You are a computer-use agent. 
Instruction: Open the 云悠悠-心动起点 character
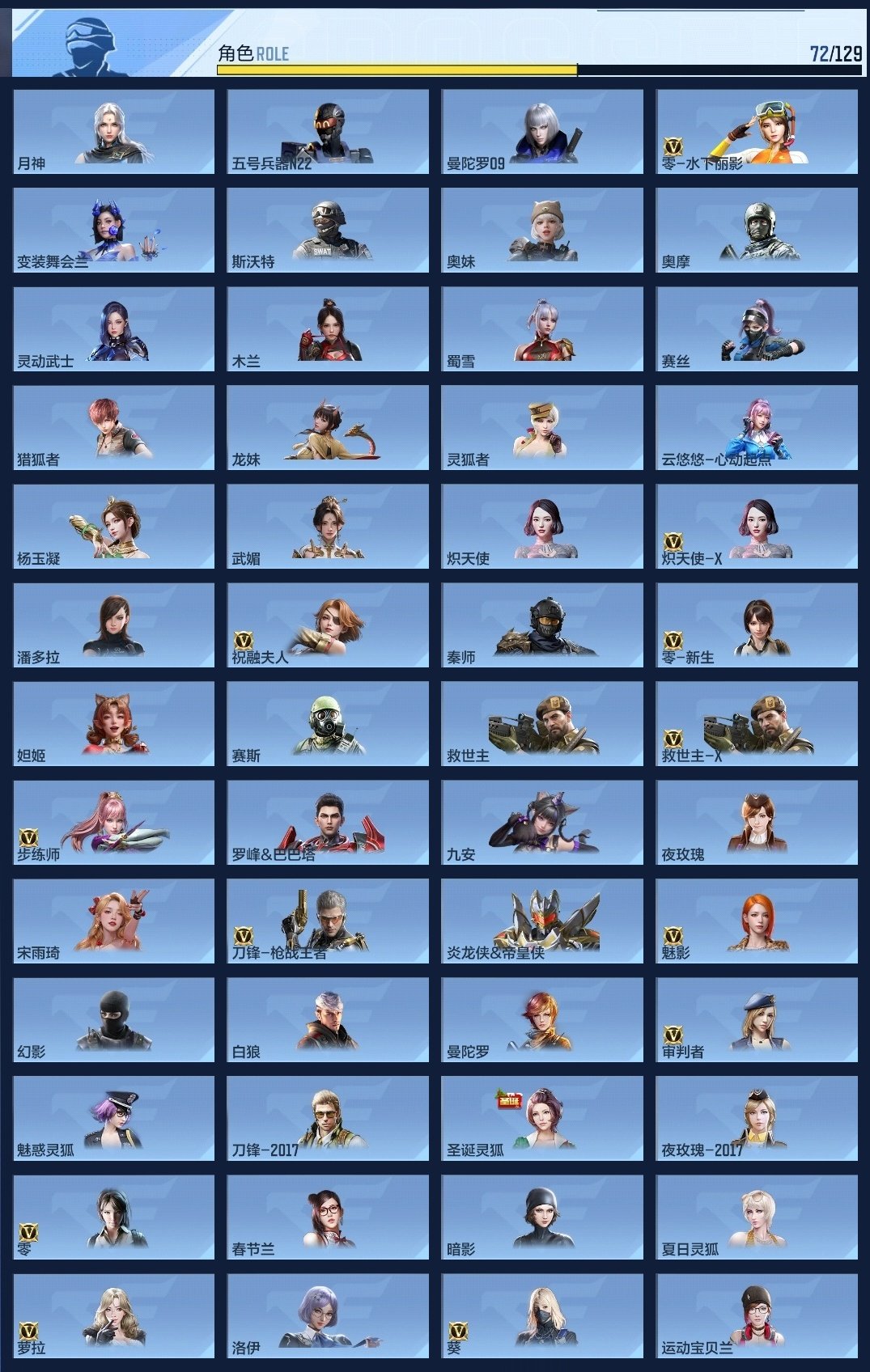click(757, 428)
